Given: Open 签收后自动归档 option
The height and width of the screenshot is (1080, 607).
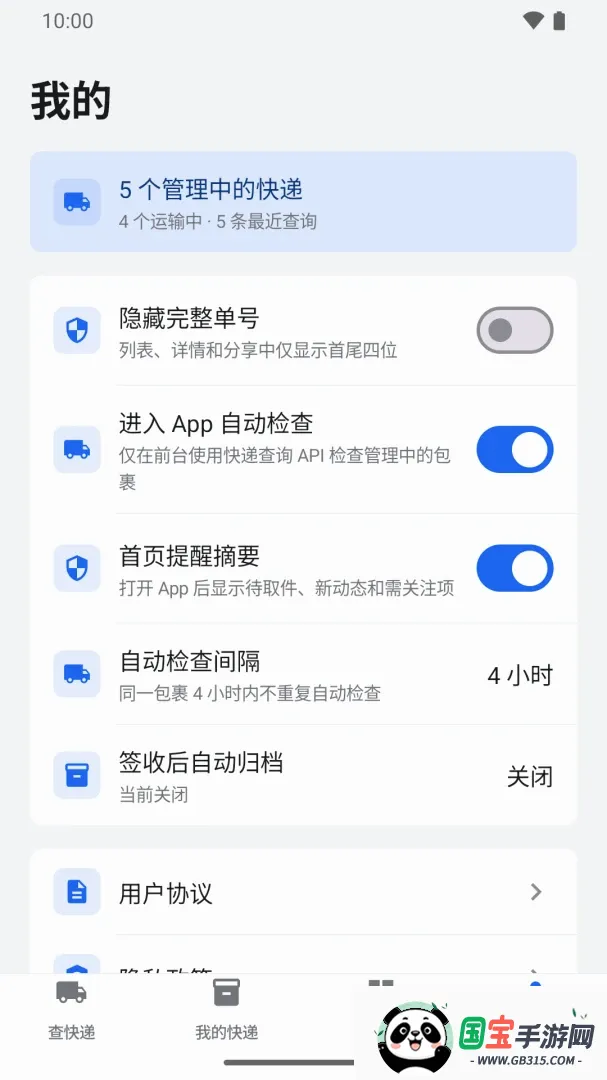Looking at the screenshot, I should coord(303,775).
